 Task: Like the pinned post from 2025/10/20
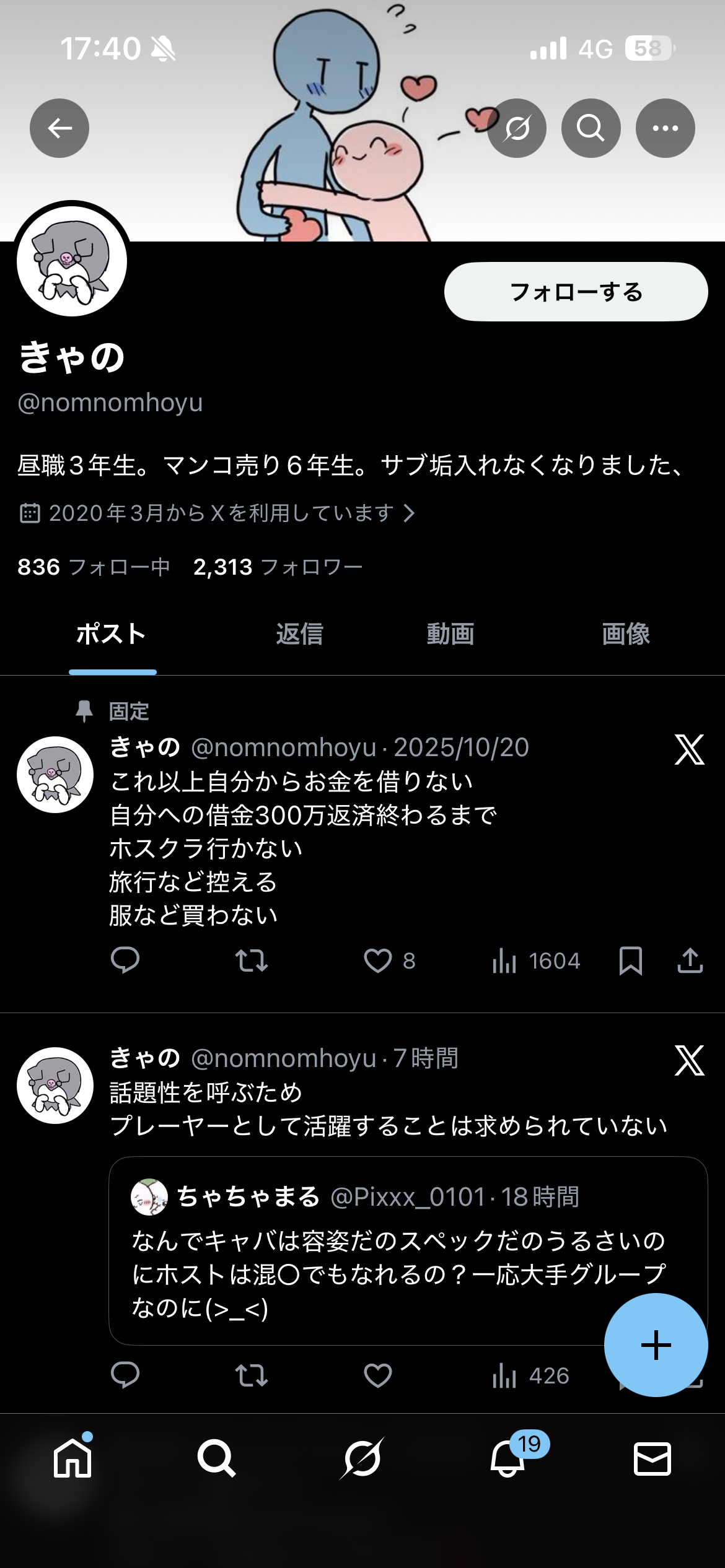(377, 960)
